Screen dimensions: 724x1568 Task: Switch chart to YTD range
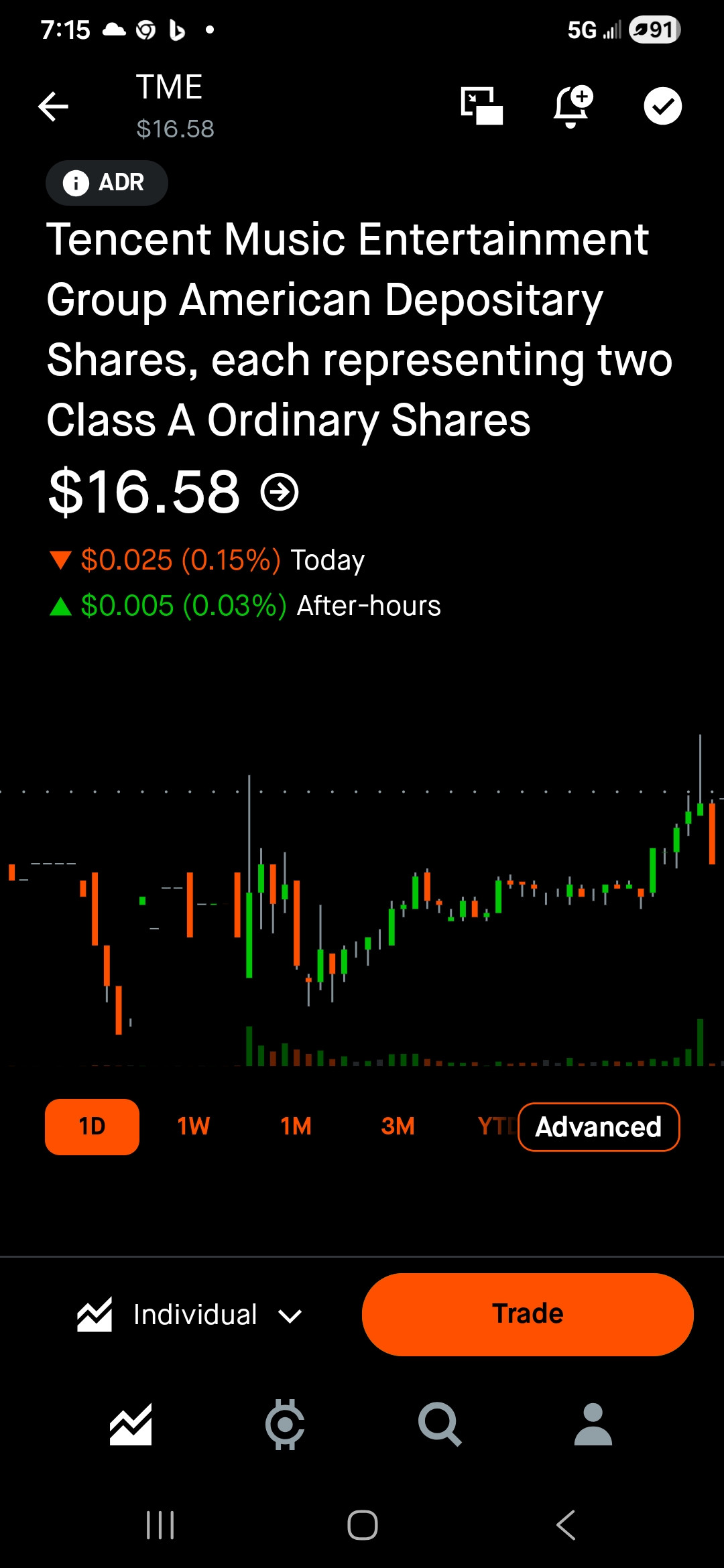(495, 1126)
